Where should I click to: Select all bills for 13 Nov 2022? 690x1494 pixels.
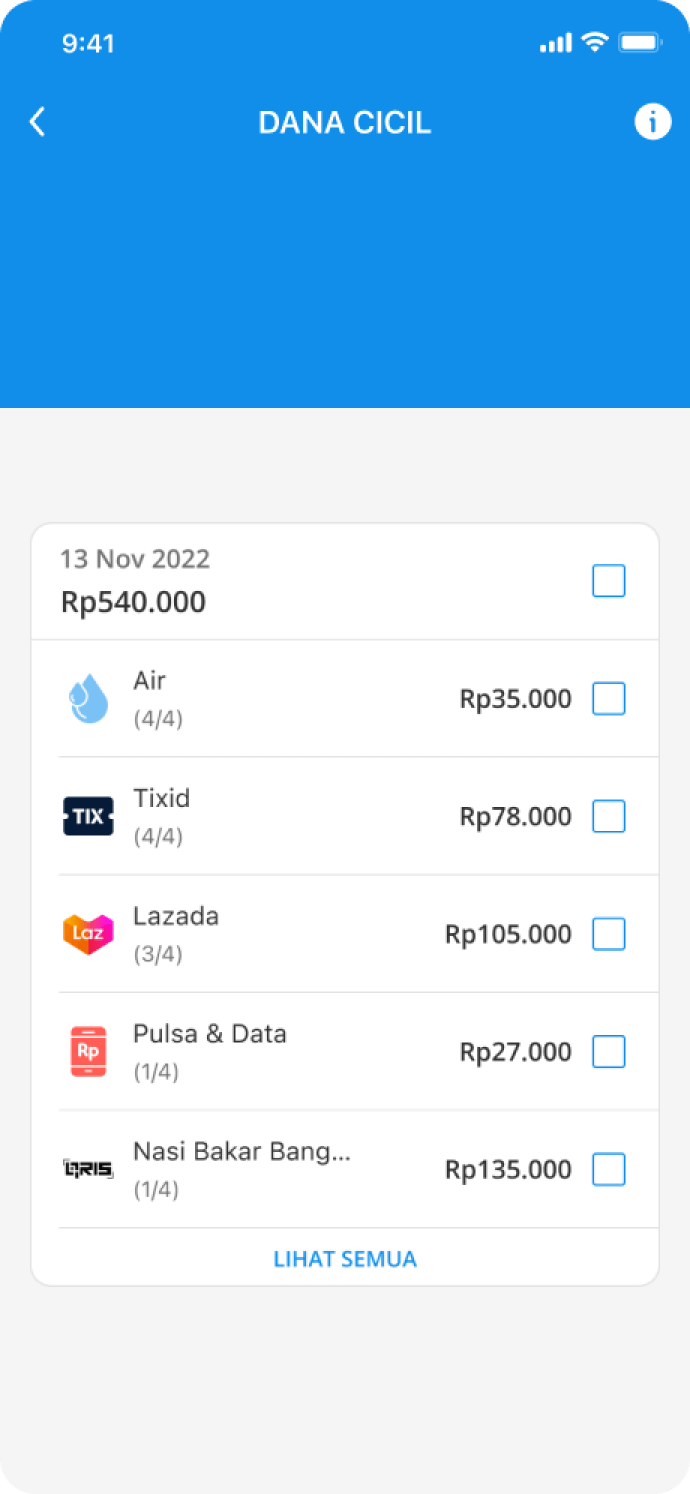609,581
